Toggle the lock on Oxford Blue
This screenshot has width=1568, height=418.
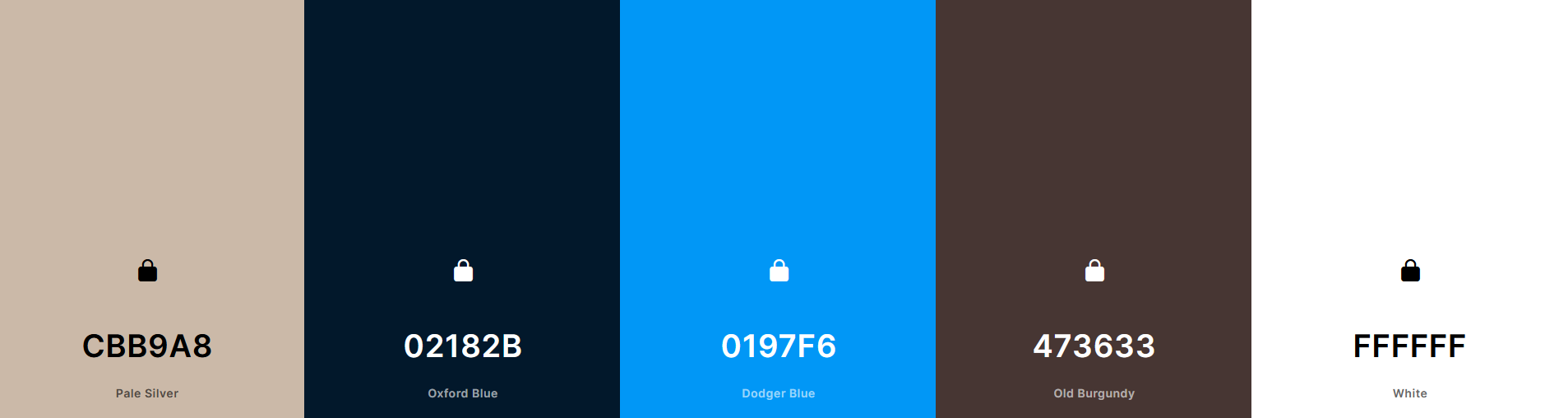tap(463, 271)
